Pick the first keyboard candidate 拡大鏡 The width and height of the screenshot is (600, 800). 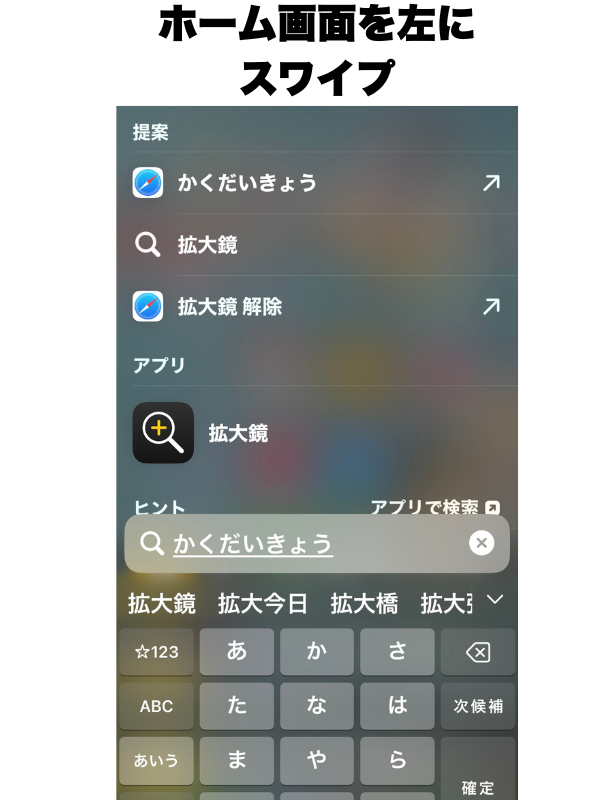(162, 603)
